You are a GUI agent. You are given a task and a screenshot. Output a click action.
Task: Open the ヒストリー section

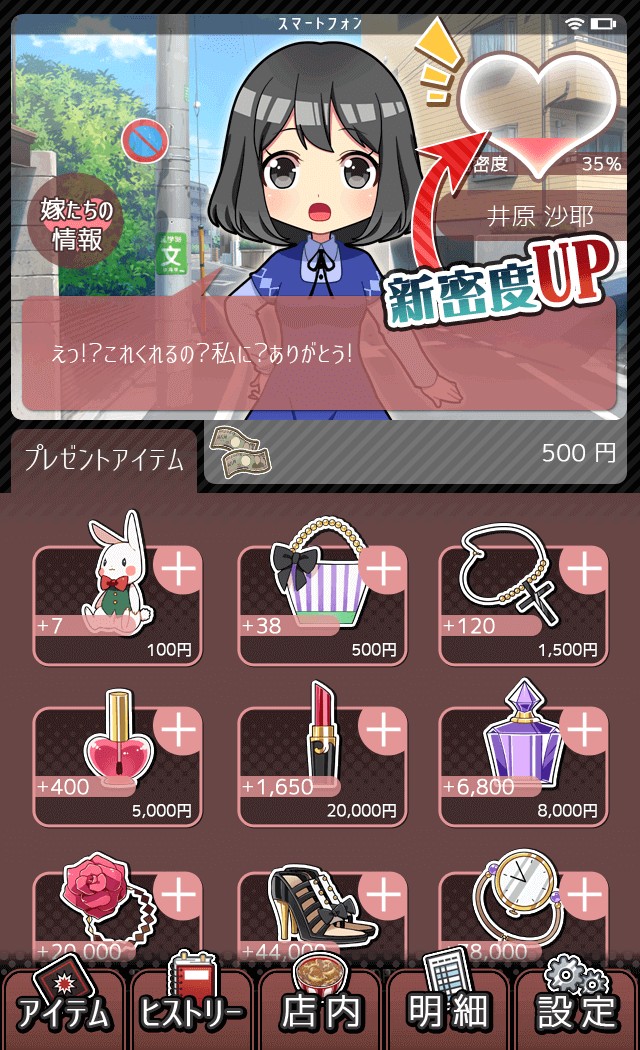point(192,1010)
